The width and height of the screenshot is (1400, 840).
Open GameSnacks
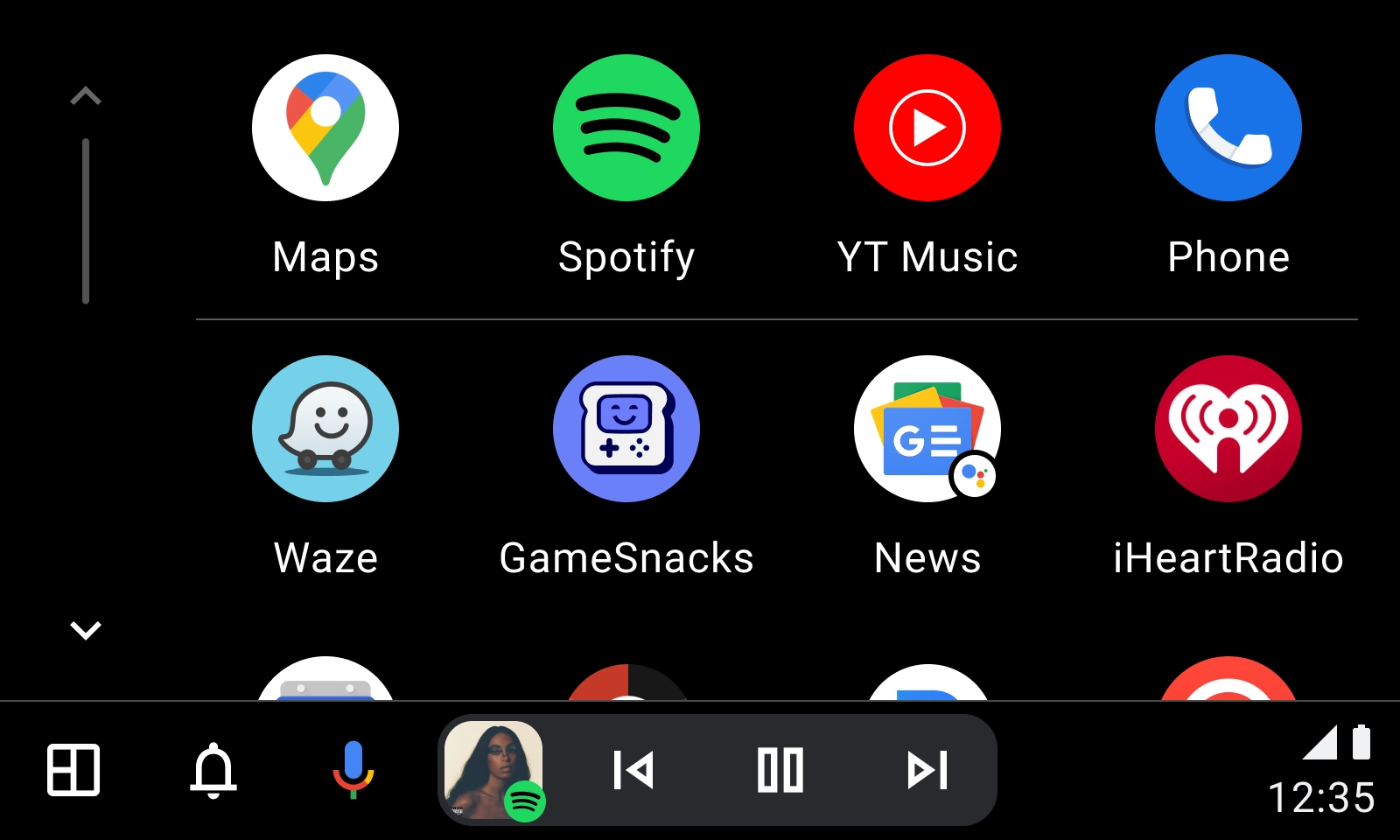tap(626, 429)
